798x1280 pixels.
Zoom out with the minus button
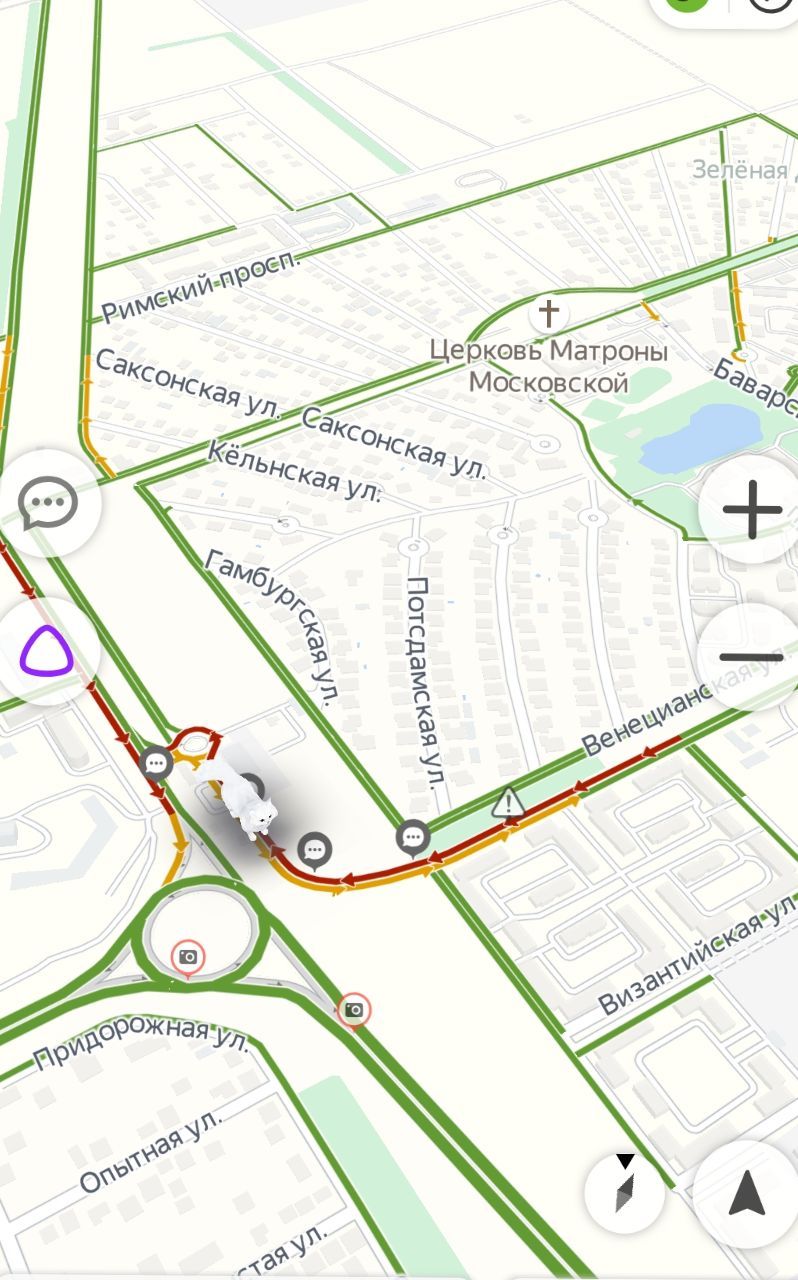click(x=752, y=656)
